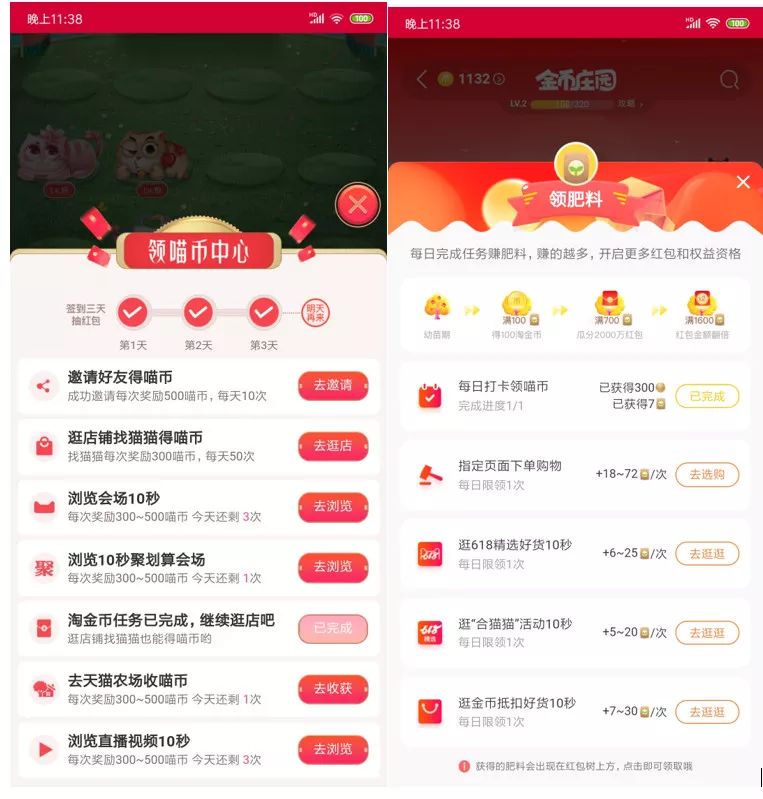Tap 去邀请 to invite friends
The image size is (763, 799).
(333, 385)
